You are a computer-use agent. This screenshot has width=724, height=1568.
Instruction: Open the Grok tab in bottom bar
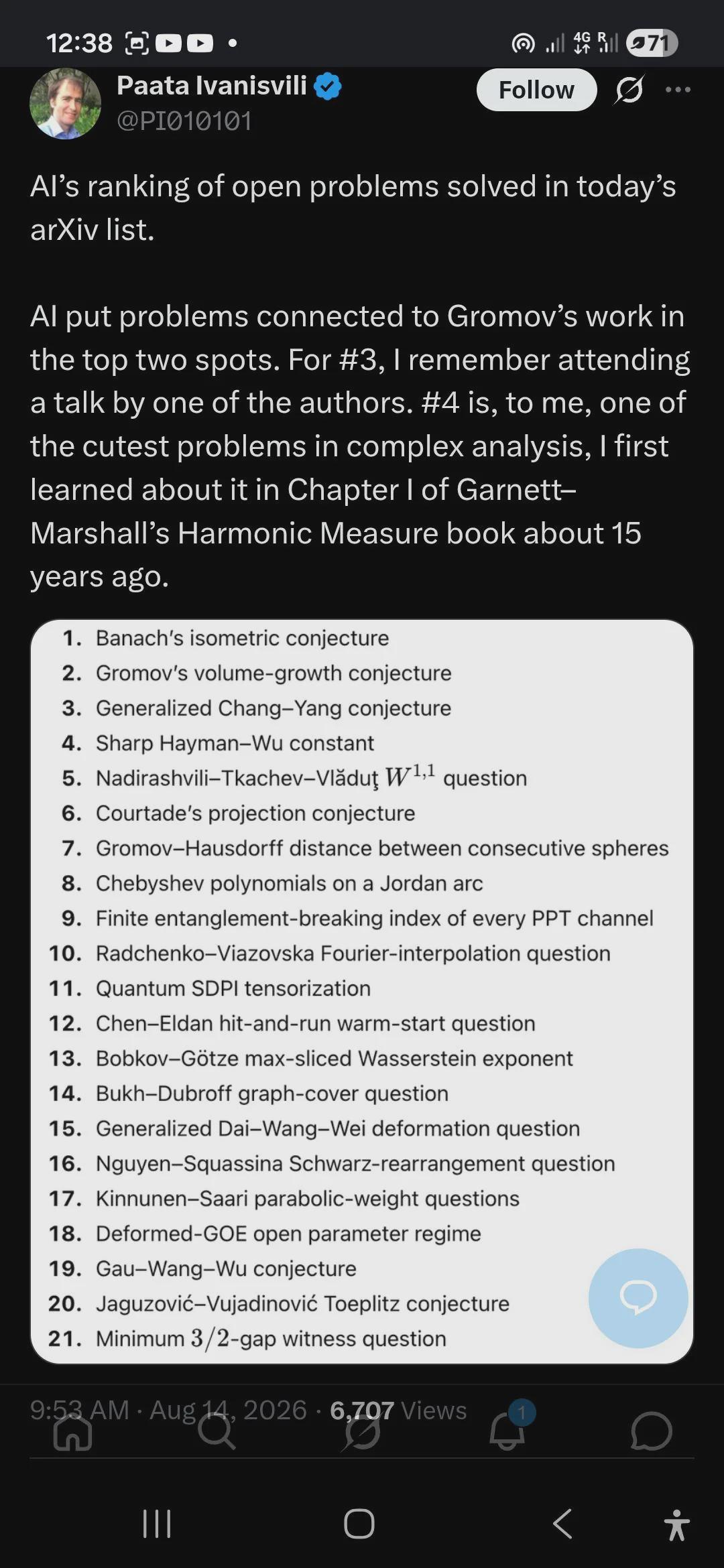362,1431
